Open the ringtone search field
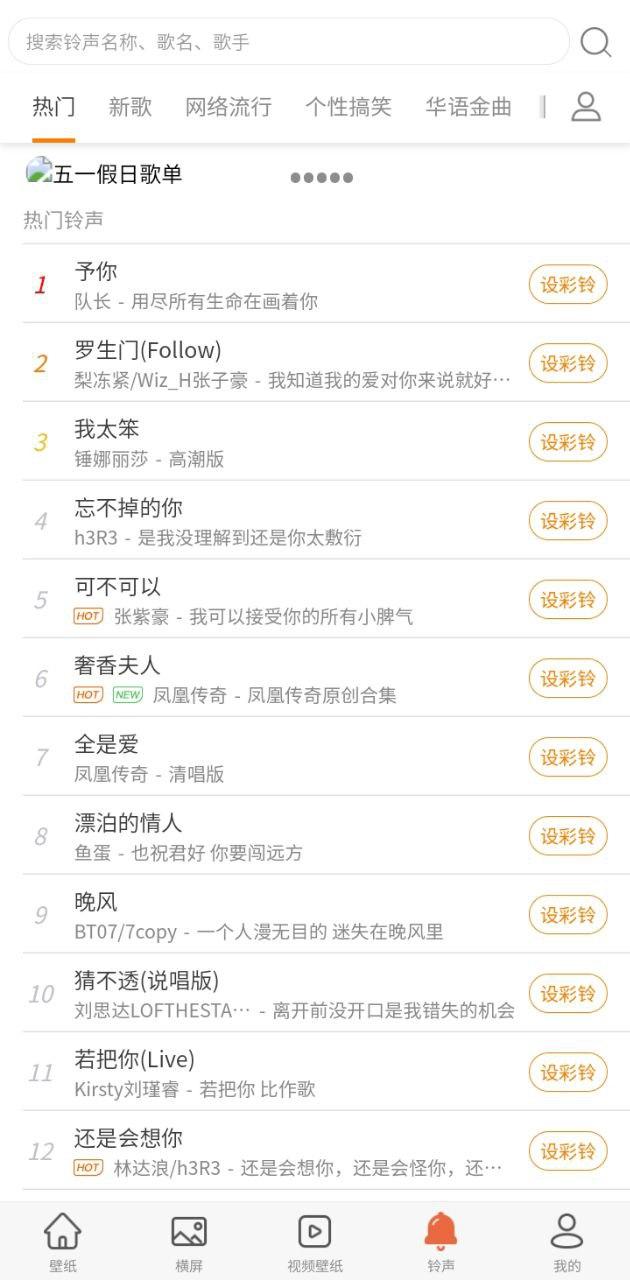This screenshot has height=1280, width=630. pyautogui.click(x=288, y=42)
